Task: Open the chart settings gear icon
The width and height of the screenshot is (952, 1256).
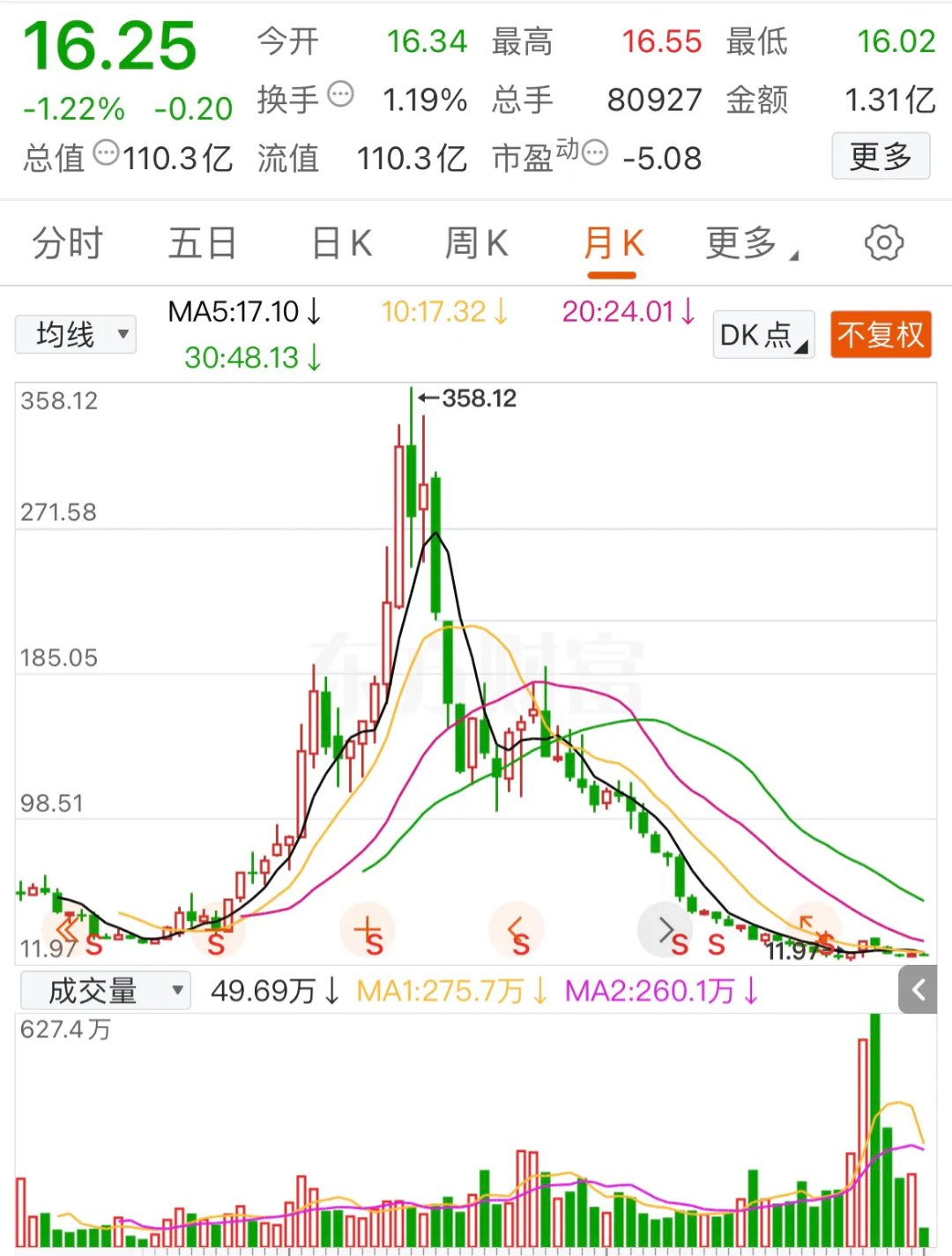Action: click(882, 243)
